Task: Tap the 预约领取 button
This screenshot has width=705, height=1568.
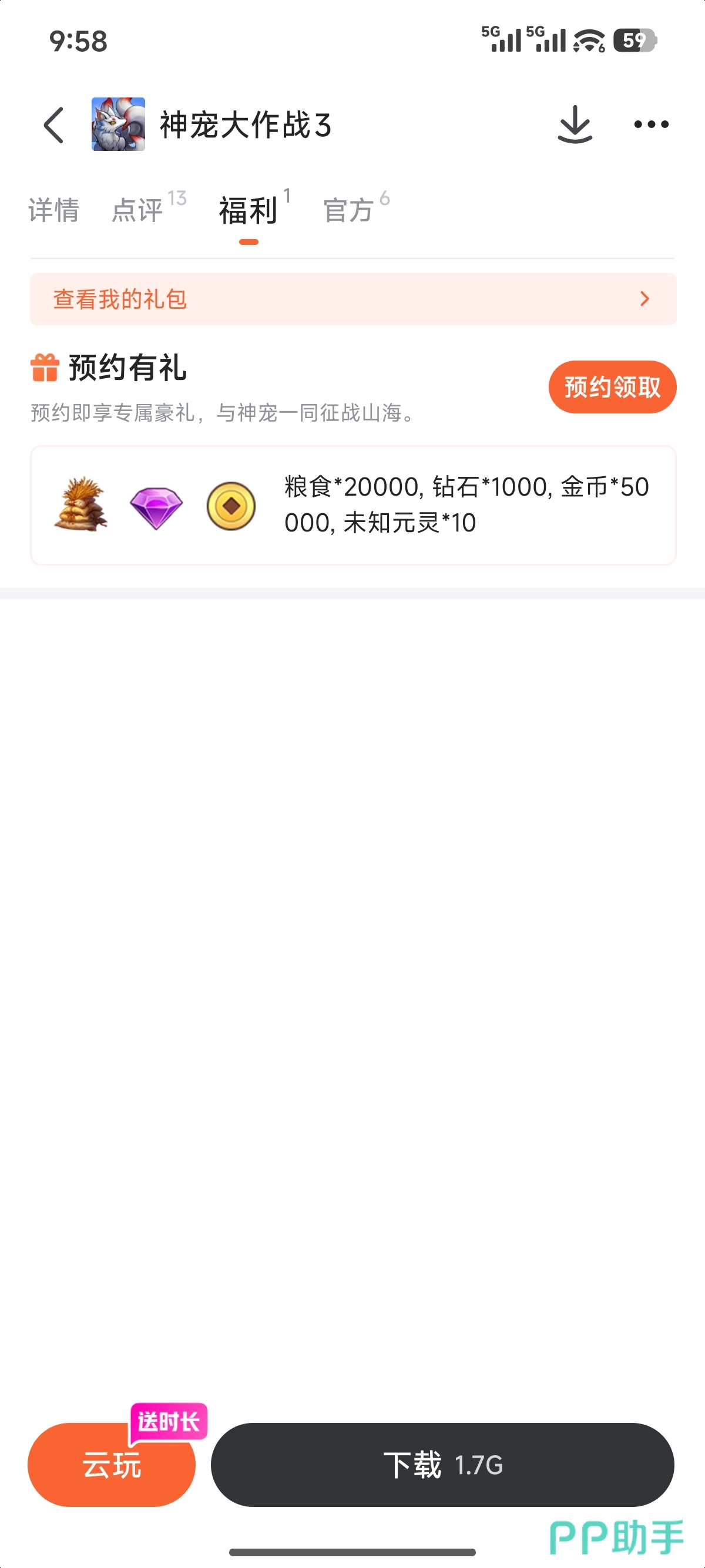Action: tap(612, 387)
